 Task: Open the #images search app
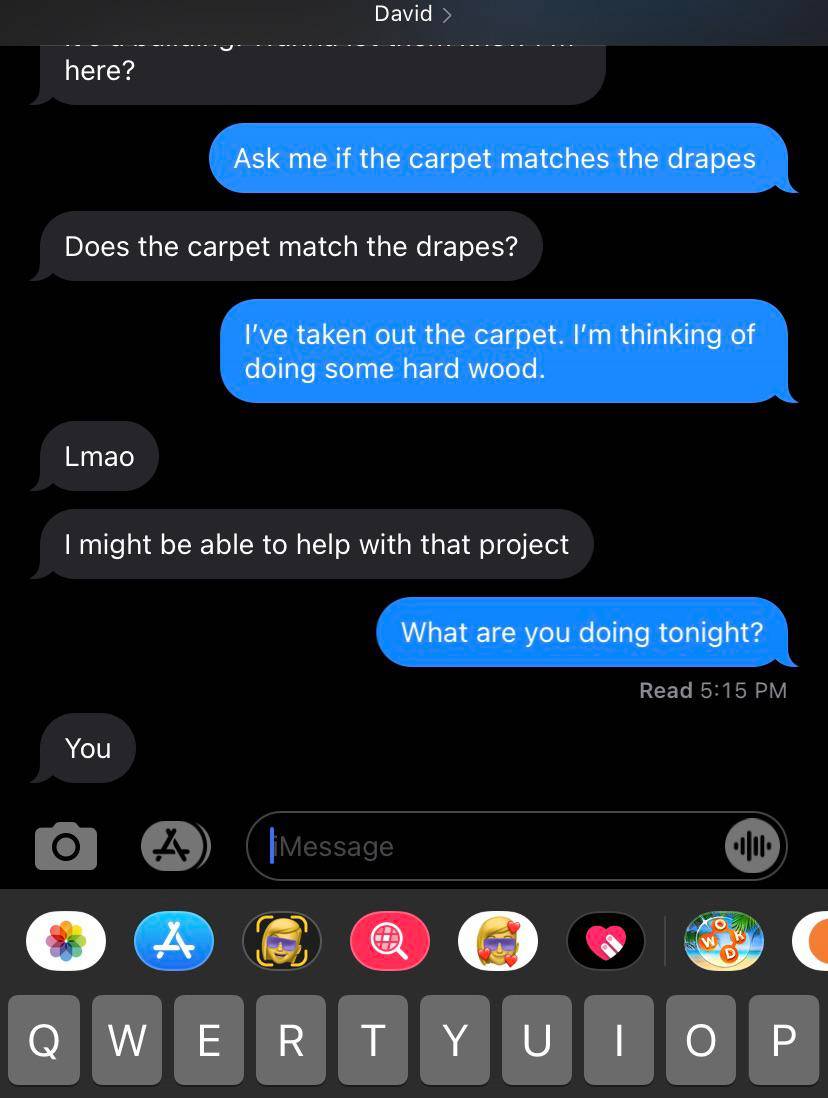pyautogui.click(x=390, y=942)
